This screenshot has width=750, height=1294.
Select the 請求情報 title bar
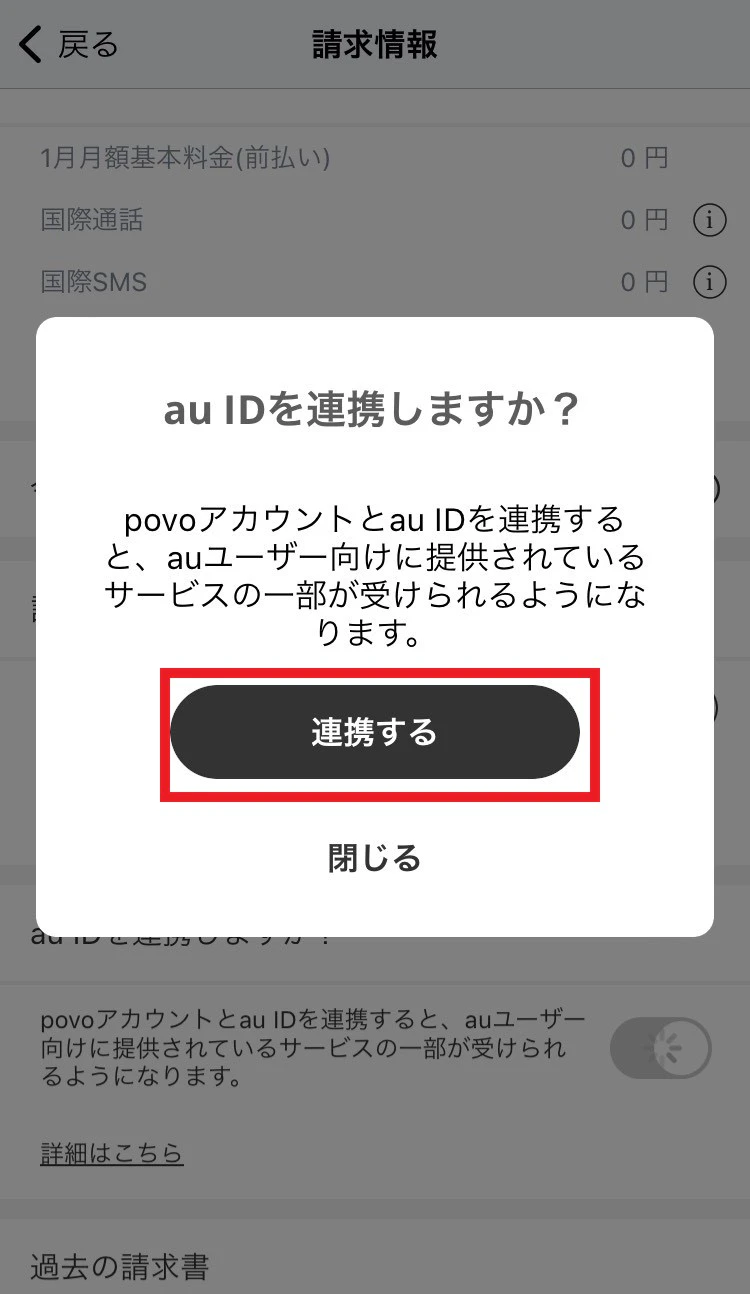(375, 44)
